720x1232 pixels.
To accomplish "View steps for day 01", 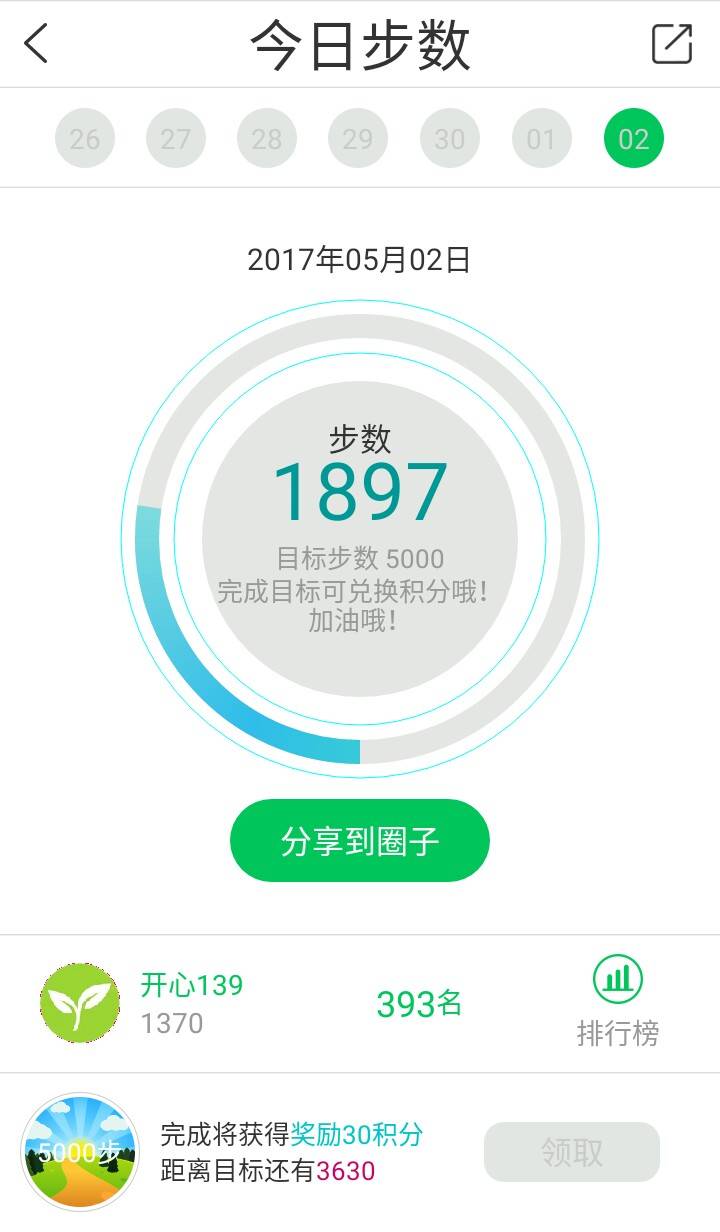I will (x=541, y=139).
